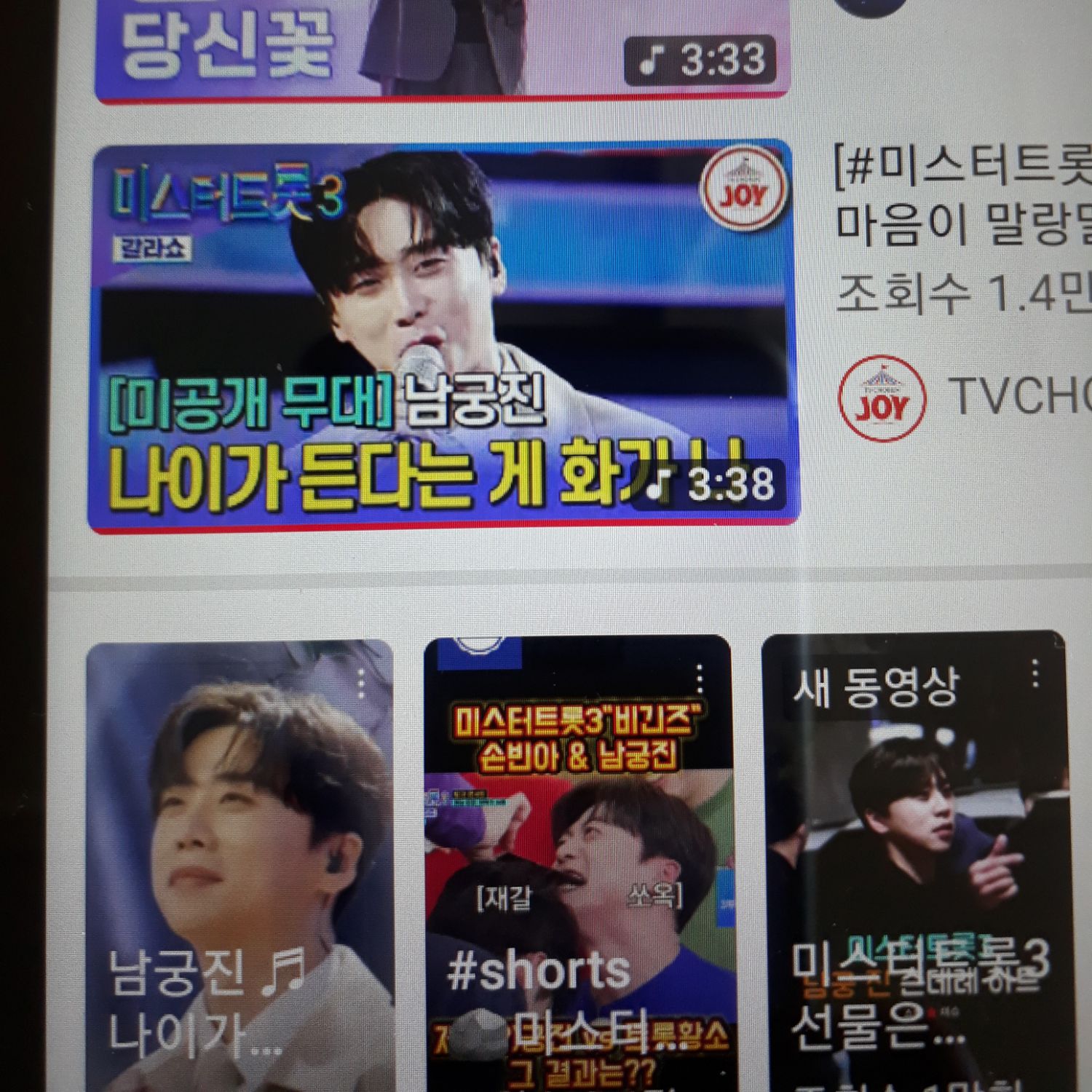Screen dimensions: 1092x1092
Task: Play the 남궁진 나이가 든다는 게 video
Action: tap(443, 335)
